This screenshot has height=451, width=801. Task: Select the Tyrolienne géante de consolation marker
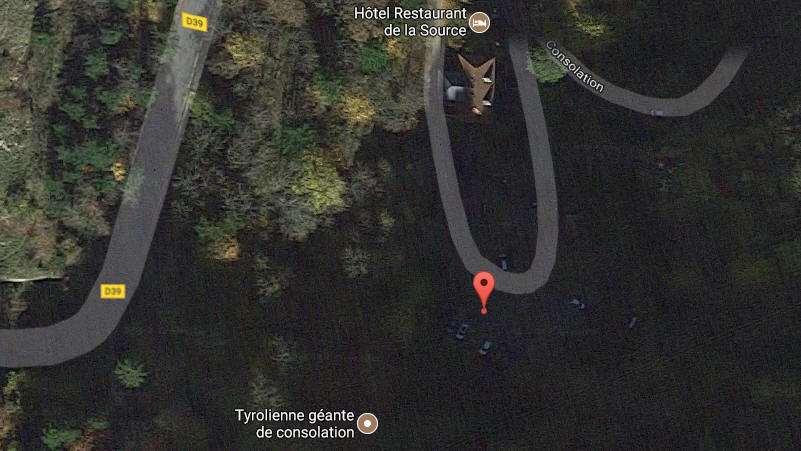[369, 424]
